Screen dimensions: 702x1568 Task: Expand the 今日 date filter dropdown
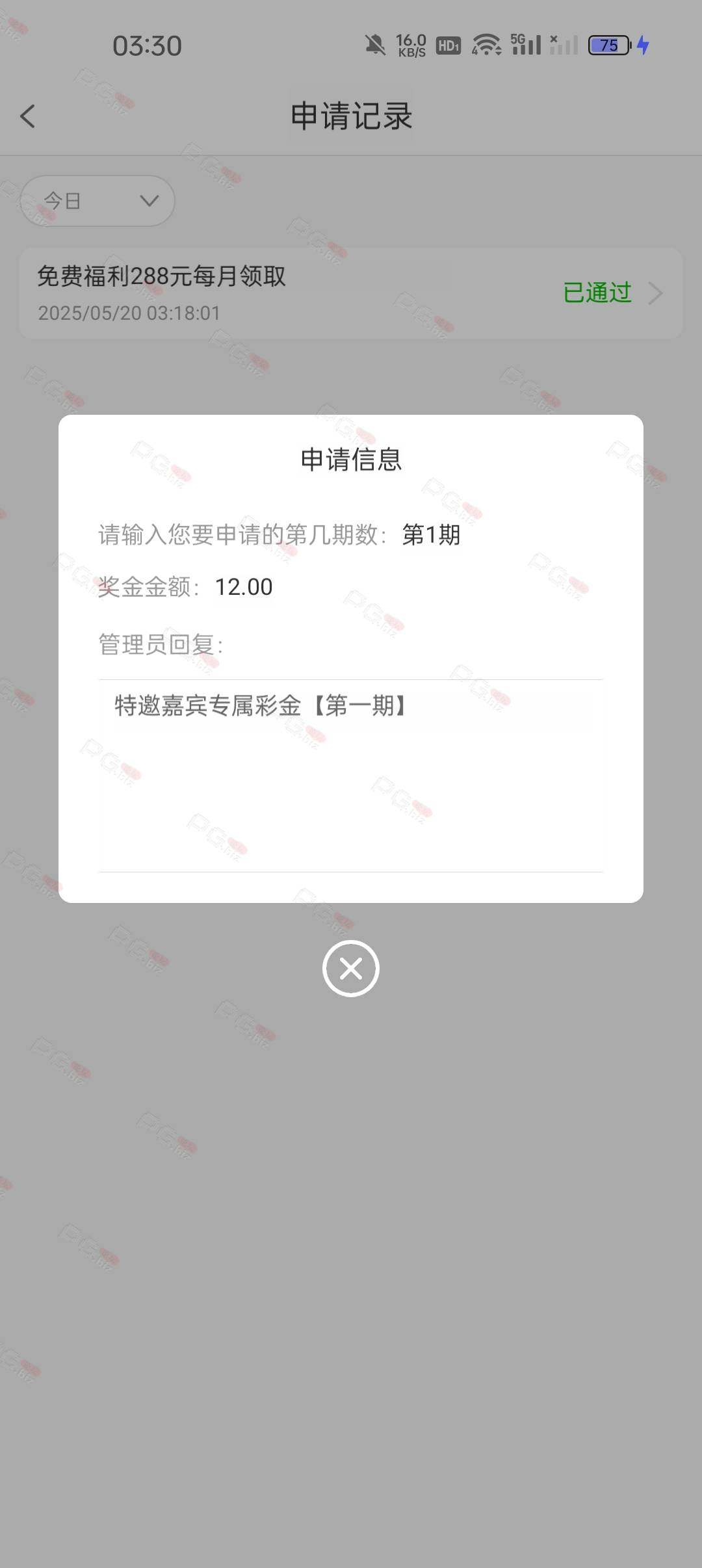tap(97, 201)
